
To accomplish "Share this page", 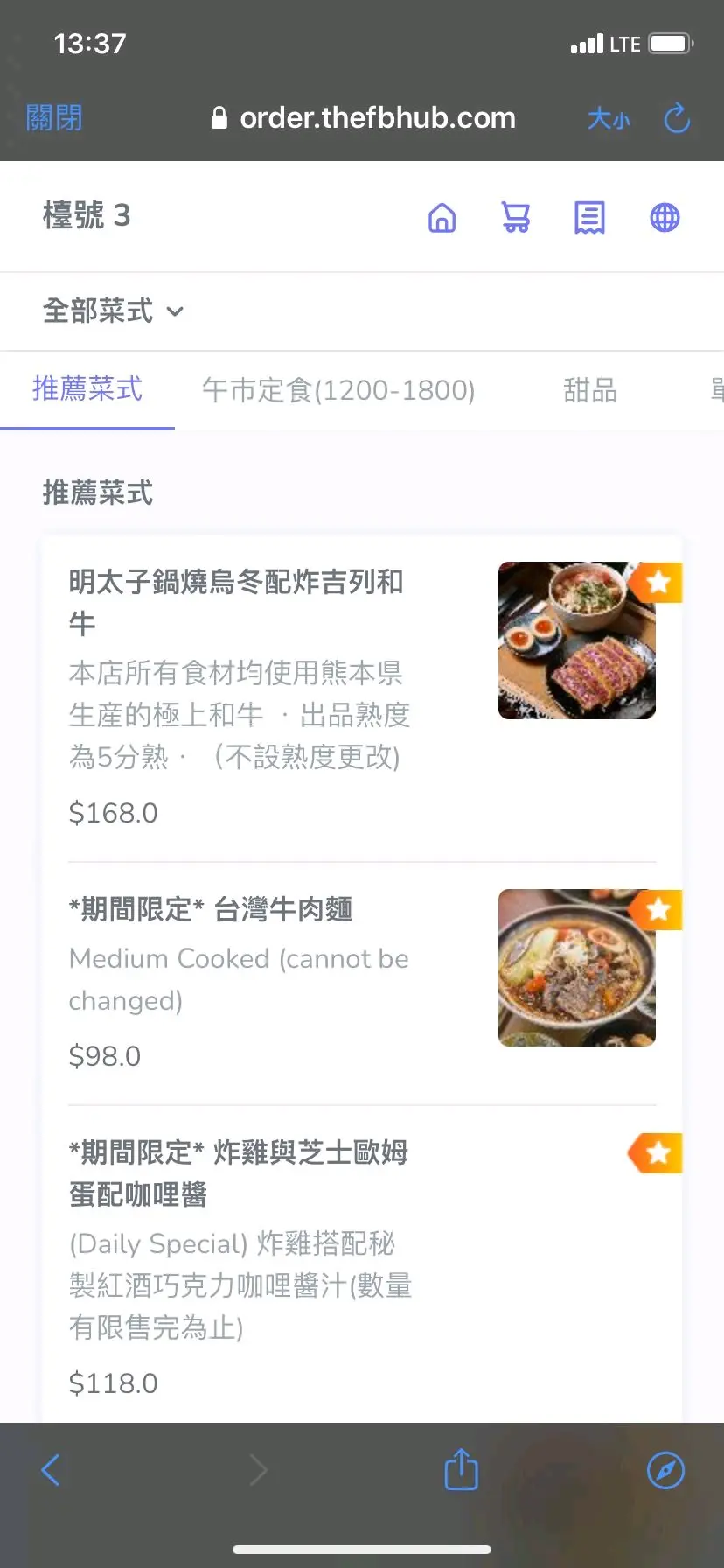I will coord(461,1469).
